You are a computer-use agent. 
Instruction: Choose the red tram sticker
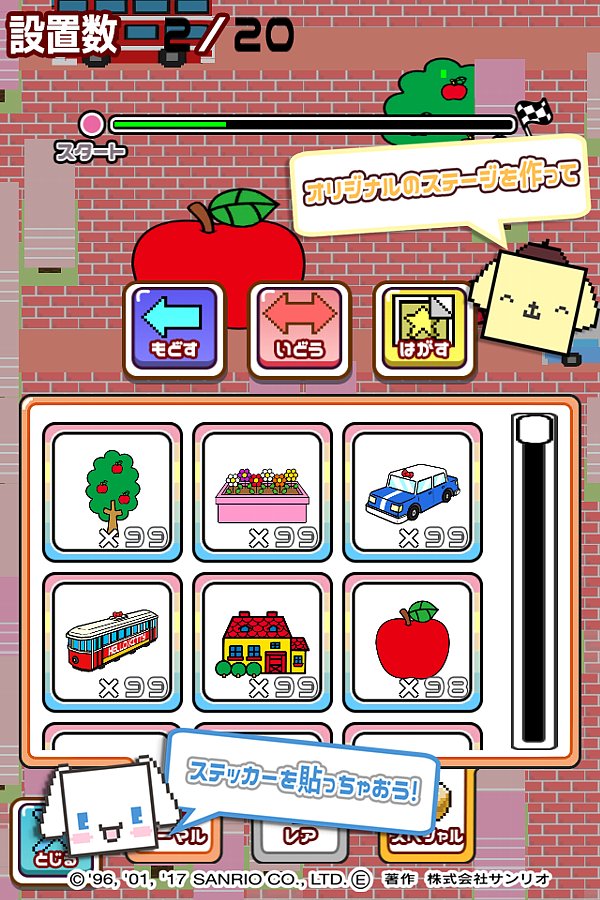(112, 641)
